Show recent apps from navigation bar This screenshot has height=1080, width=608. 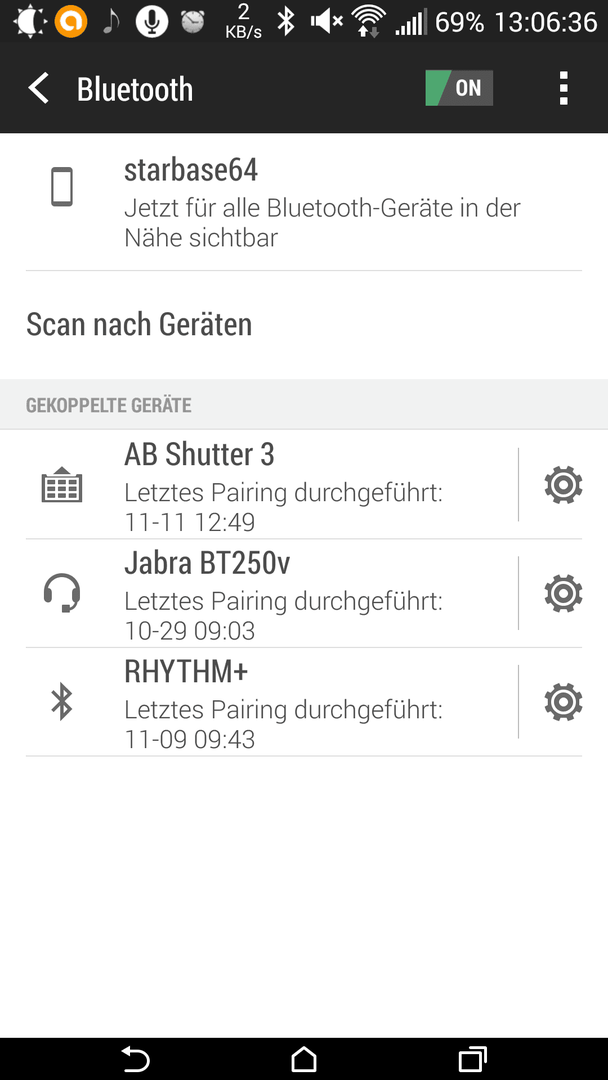point(472,1059)
